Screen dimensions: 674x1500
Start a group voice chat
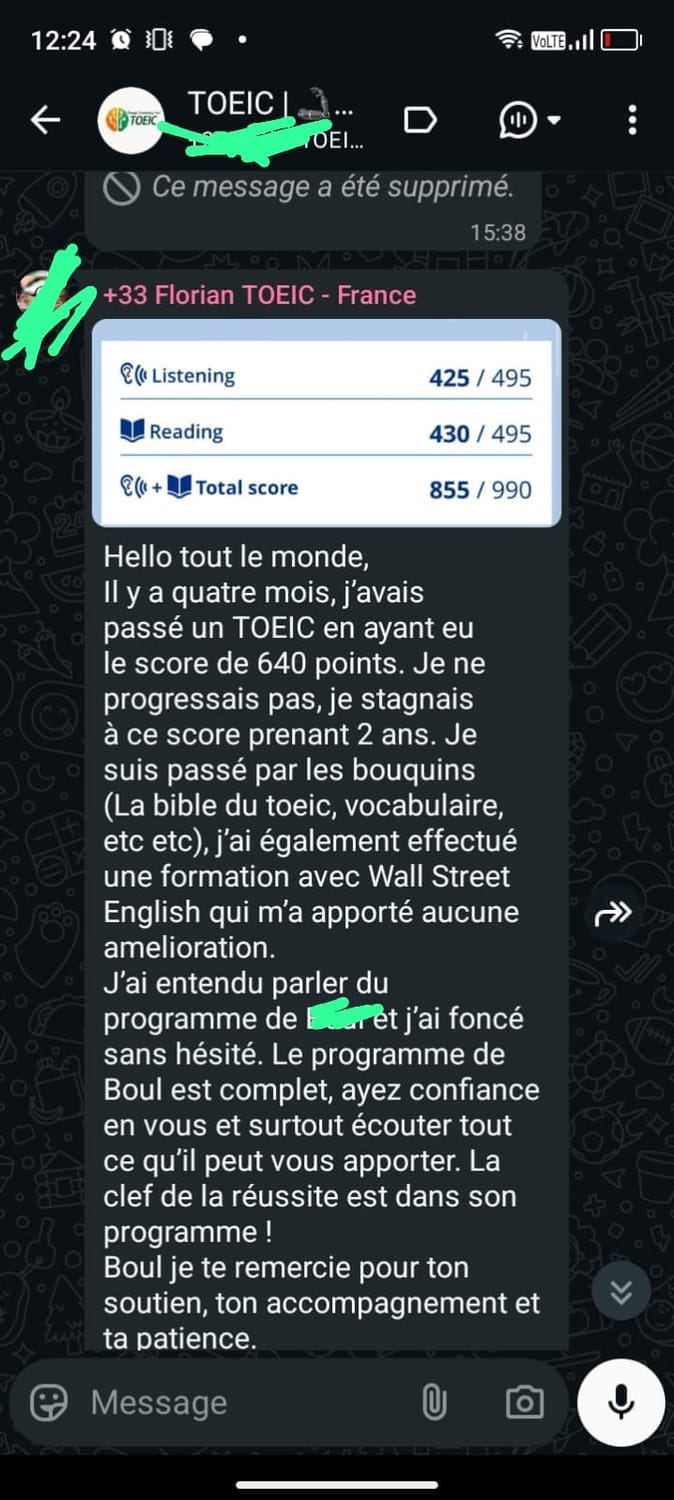(529, 121)
